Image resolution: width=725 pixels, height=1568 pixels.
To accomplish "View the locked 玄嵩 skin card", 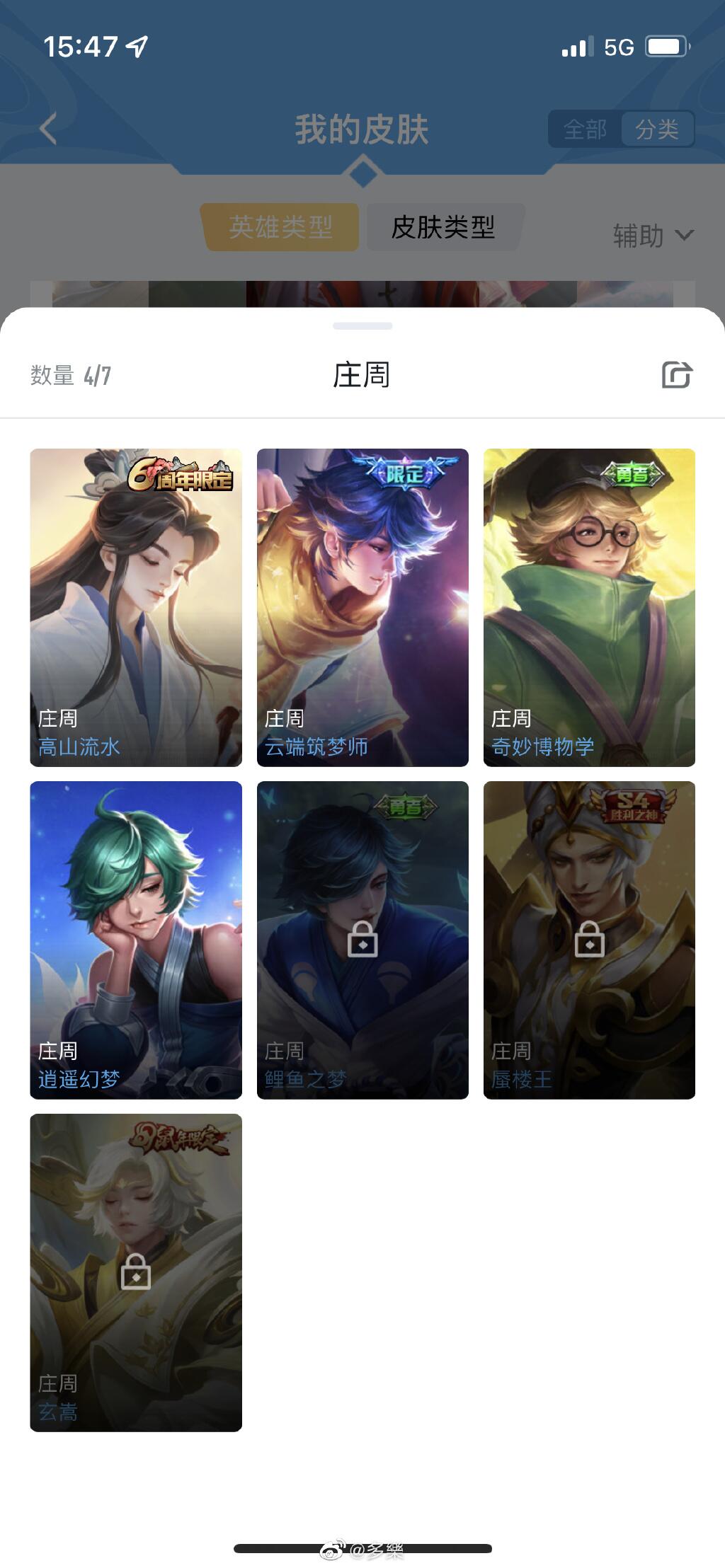I will pyautogui.click(x=136, y=1272).
